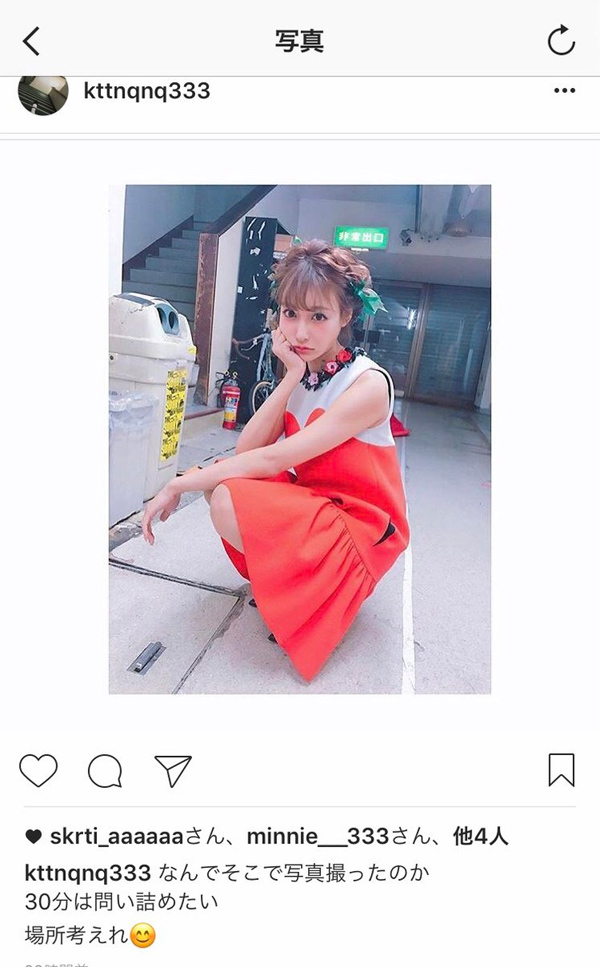Screen dimensions: 600x967
Task: Like this post with the heart
Action: [x=38, y=769]
